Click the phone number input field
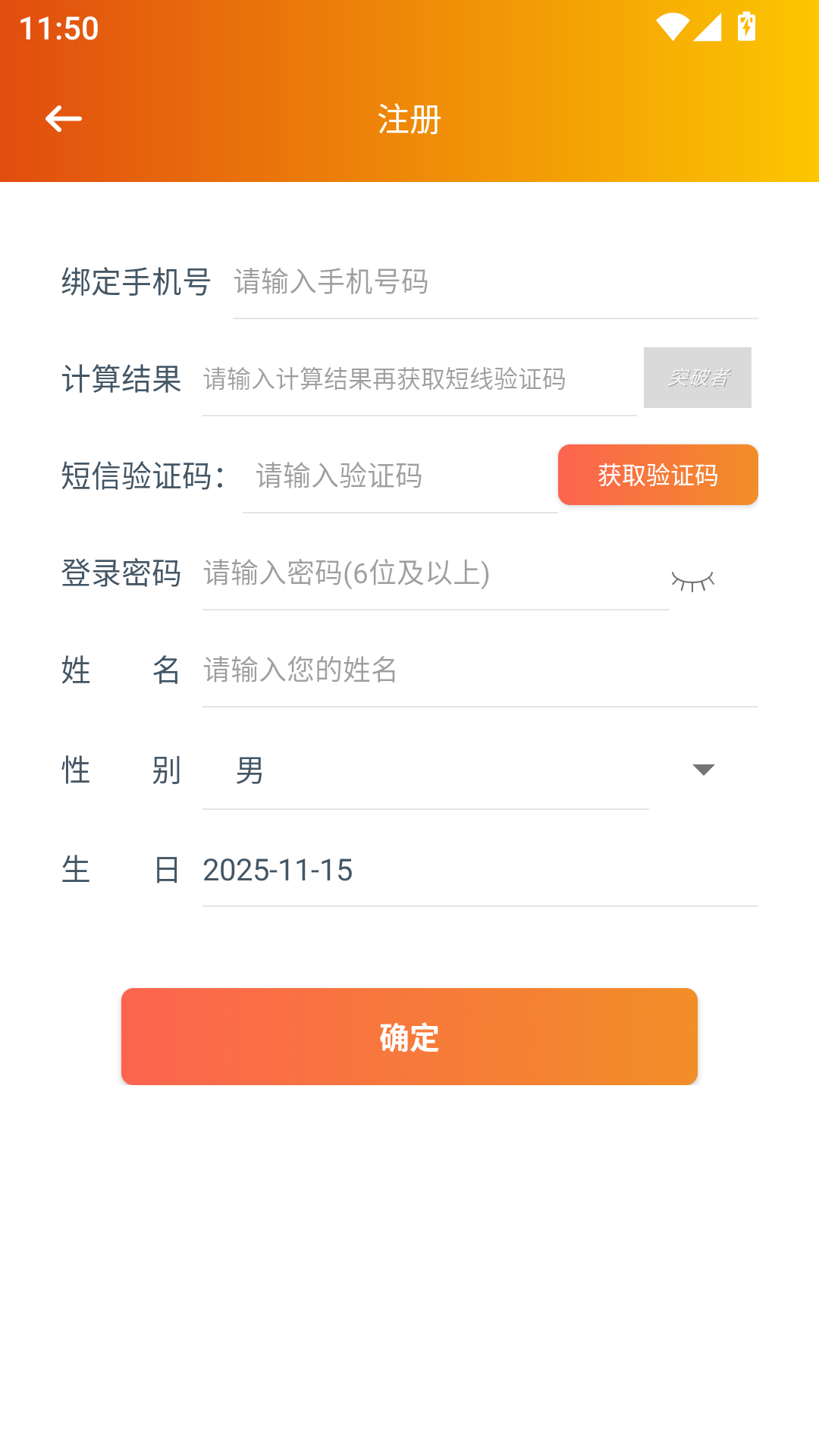819x1456 pixels. click(493, 282)
